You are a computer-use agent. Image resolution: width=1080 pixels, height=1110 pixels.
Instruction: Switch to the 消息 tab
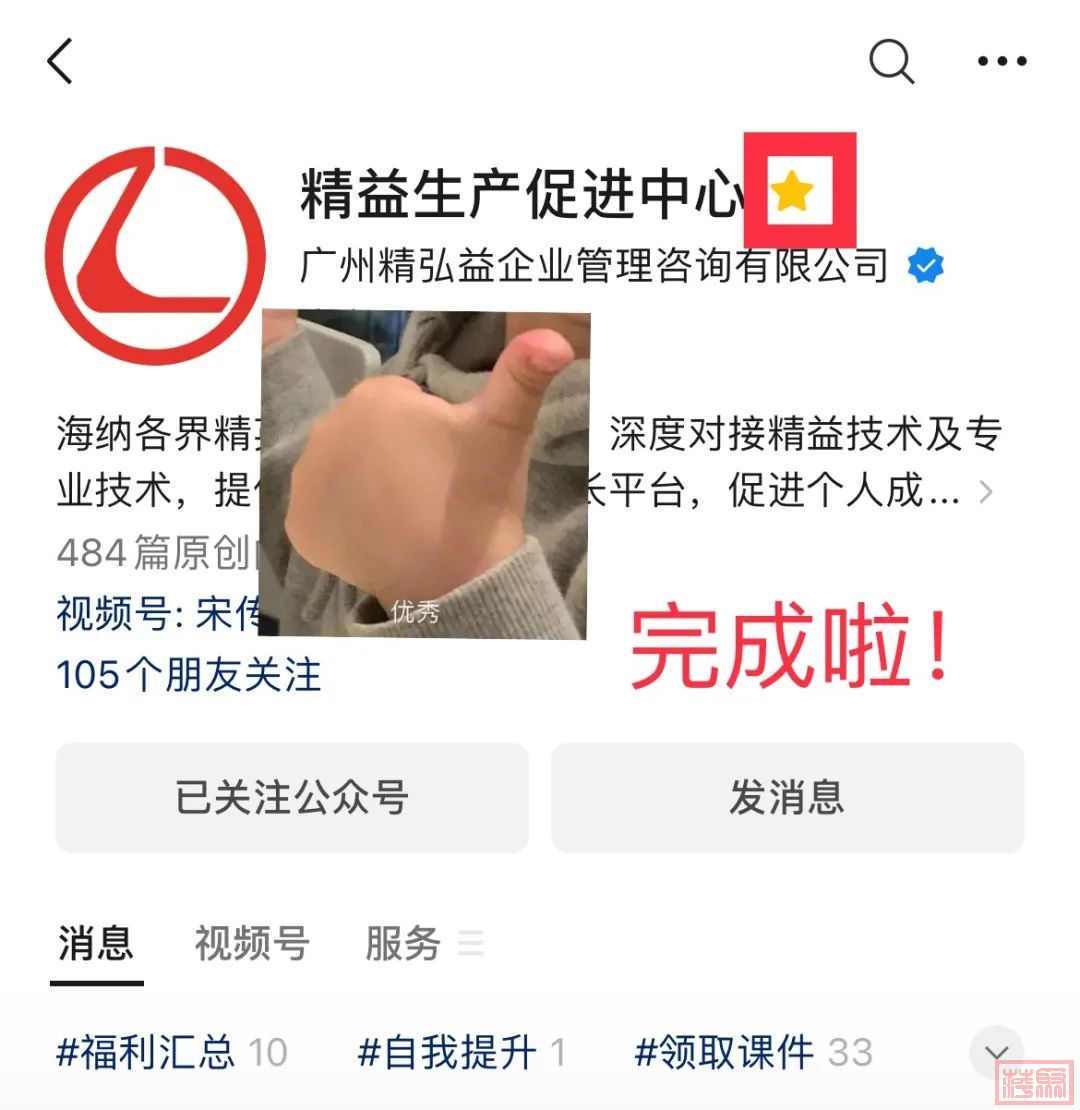[x=96, y=943]
